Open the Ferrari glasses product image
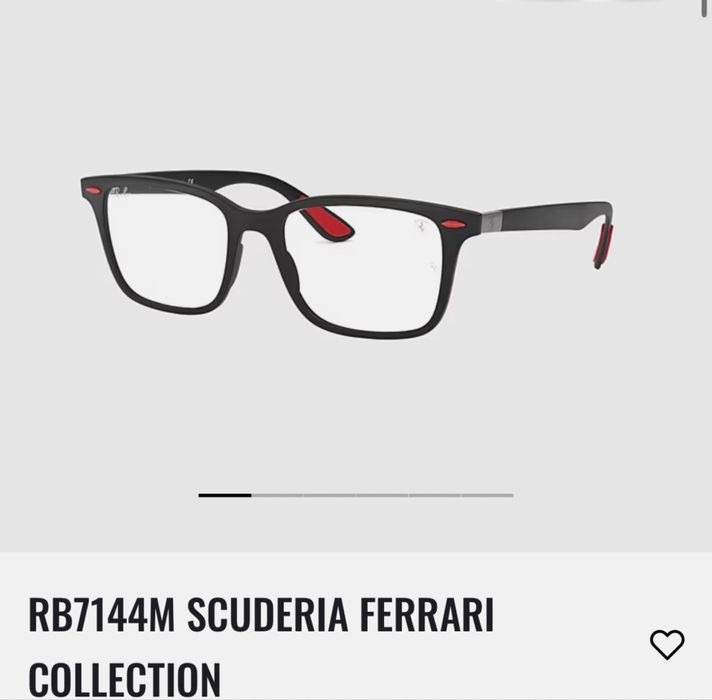This screenshot has width=712, height=700. pyautogui.click(x=345, y=255)
